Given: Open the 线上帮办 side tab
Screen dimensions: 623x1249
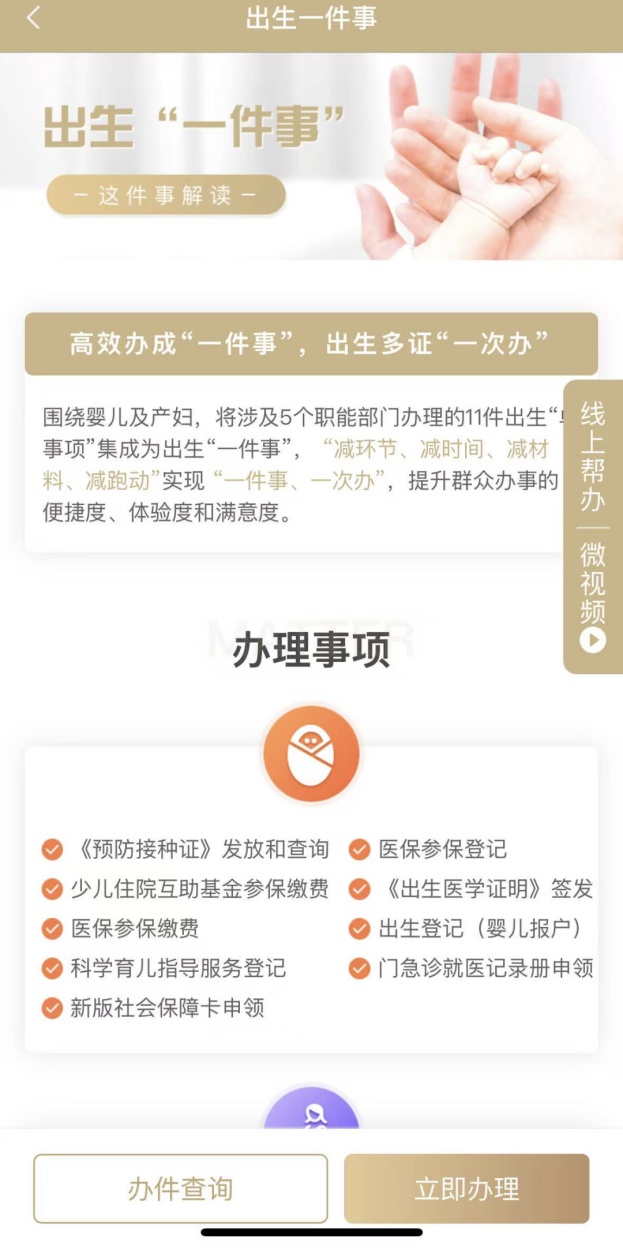Looking at the screenshot, I should pos(593,457).
